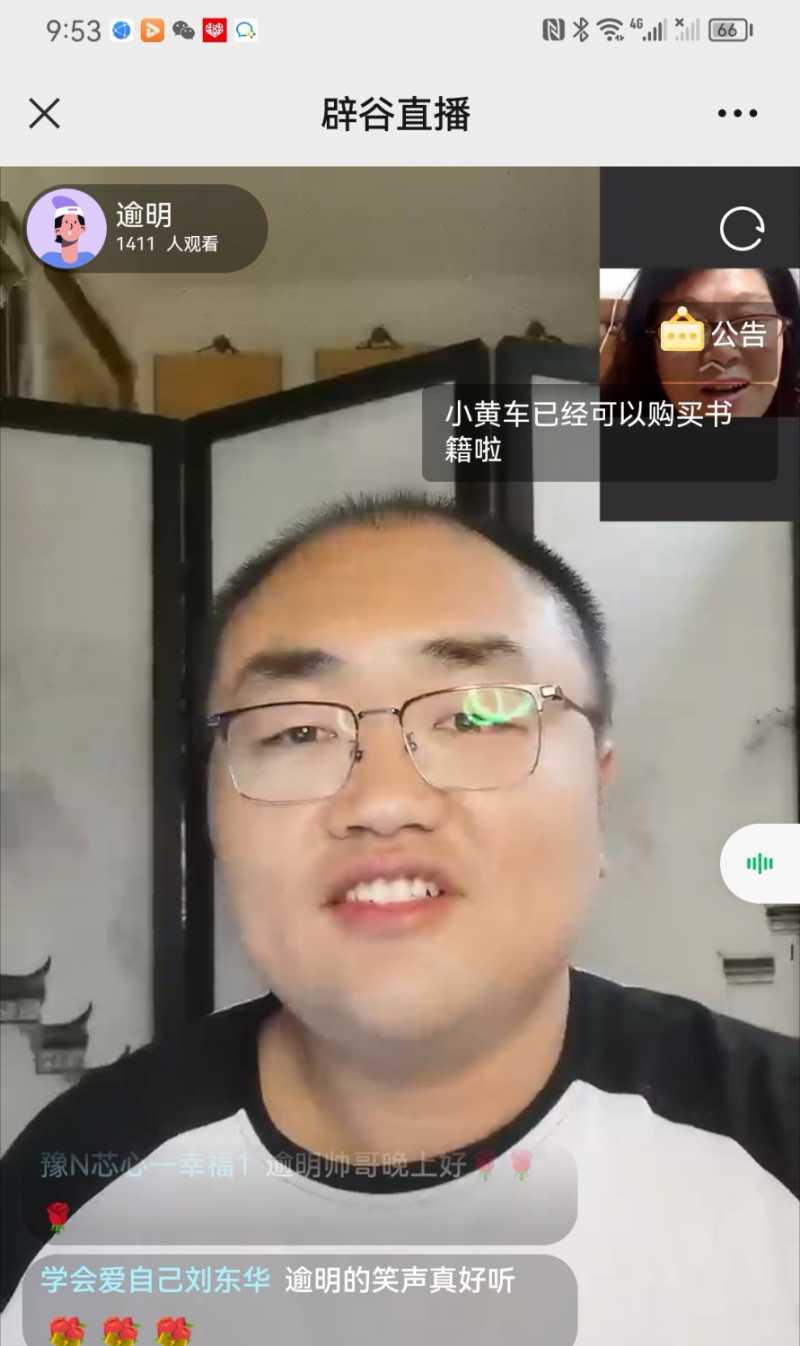This screenshot has height=1346, width=800.
Task: Open host 逾明's profile badge
Action: [146, 229]
